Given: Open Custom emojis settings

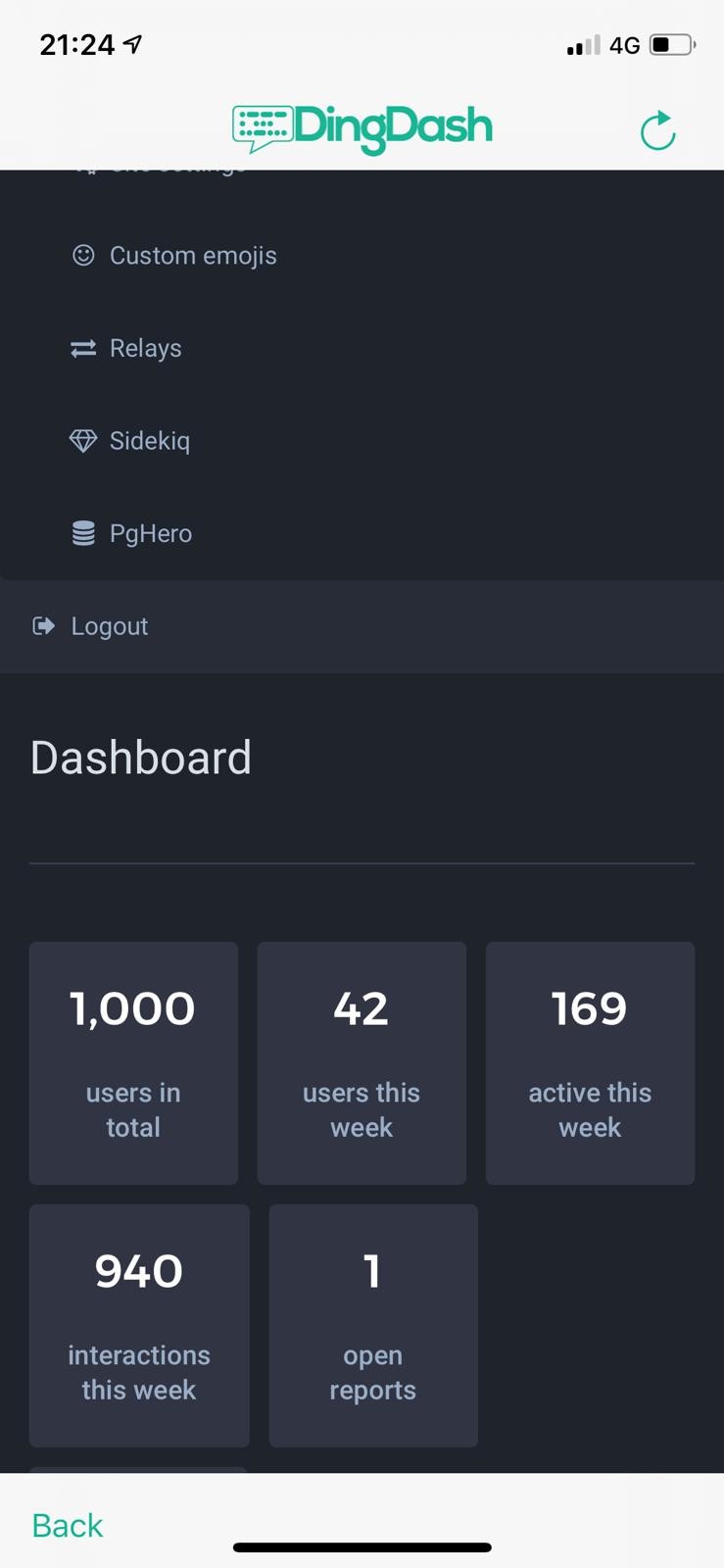Looking at the screenshot, I should coord(362,256).
